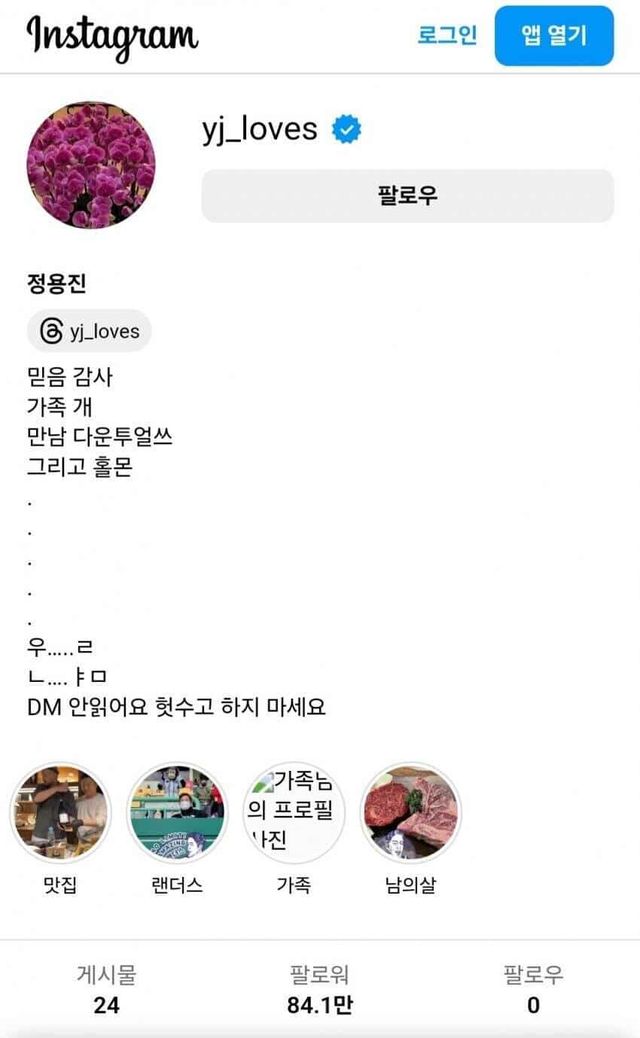Go to the Instagram home logo
The image size is (640, 1038).
pyautogui.click(x=112, y=37)
